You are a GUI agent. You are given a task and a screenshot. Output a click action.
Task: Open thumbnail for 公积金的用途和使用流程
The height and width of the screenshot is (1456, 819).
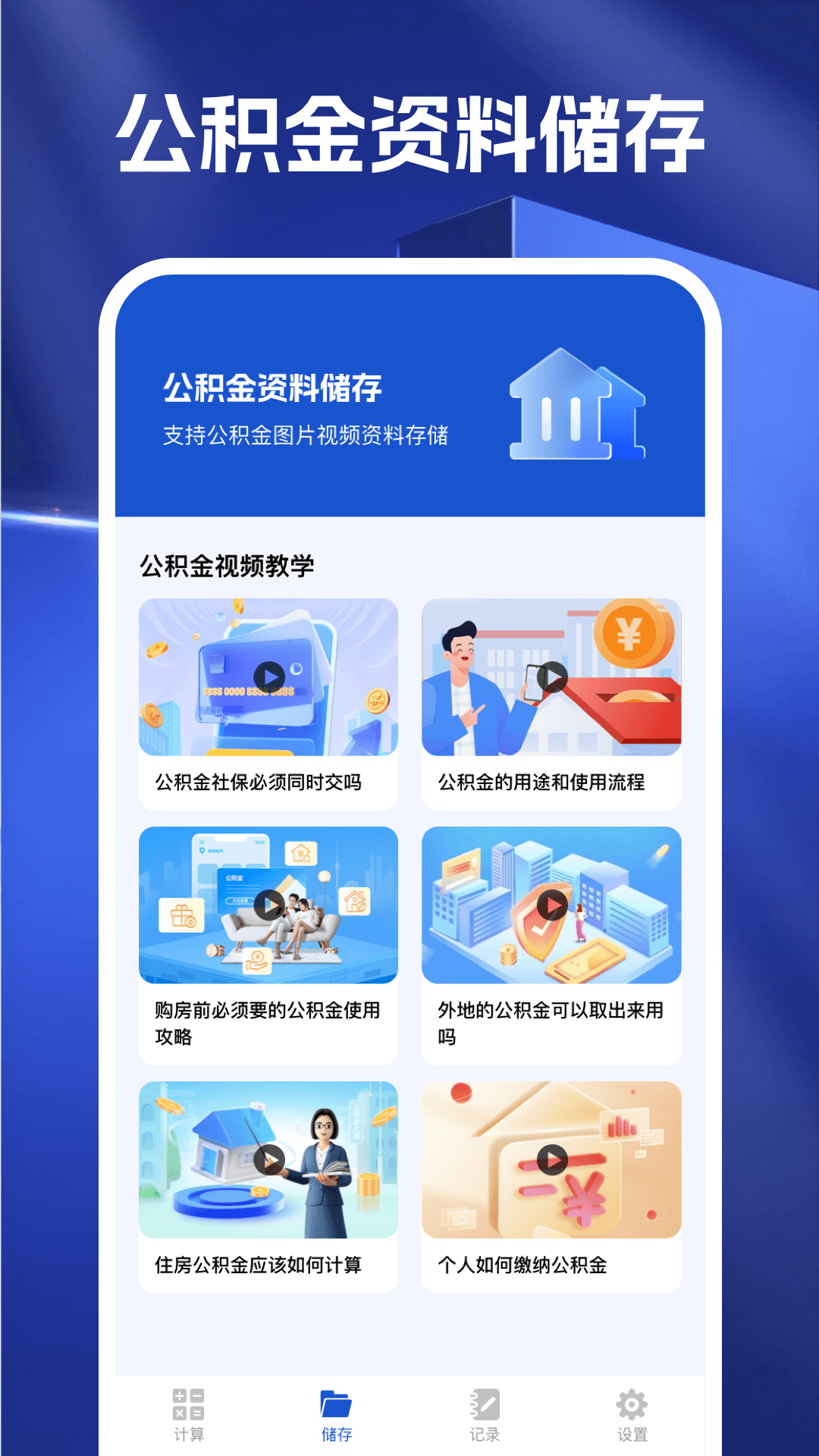[x=551, y=676]
